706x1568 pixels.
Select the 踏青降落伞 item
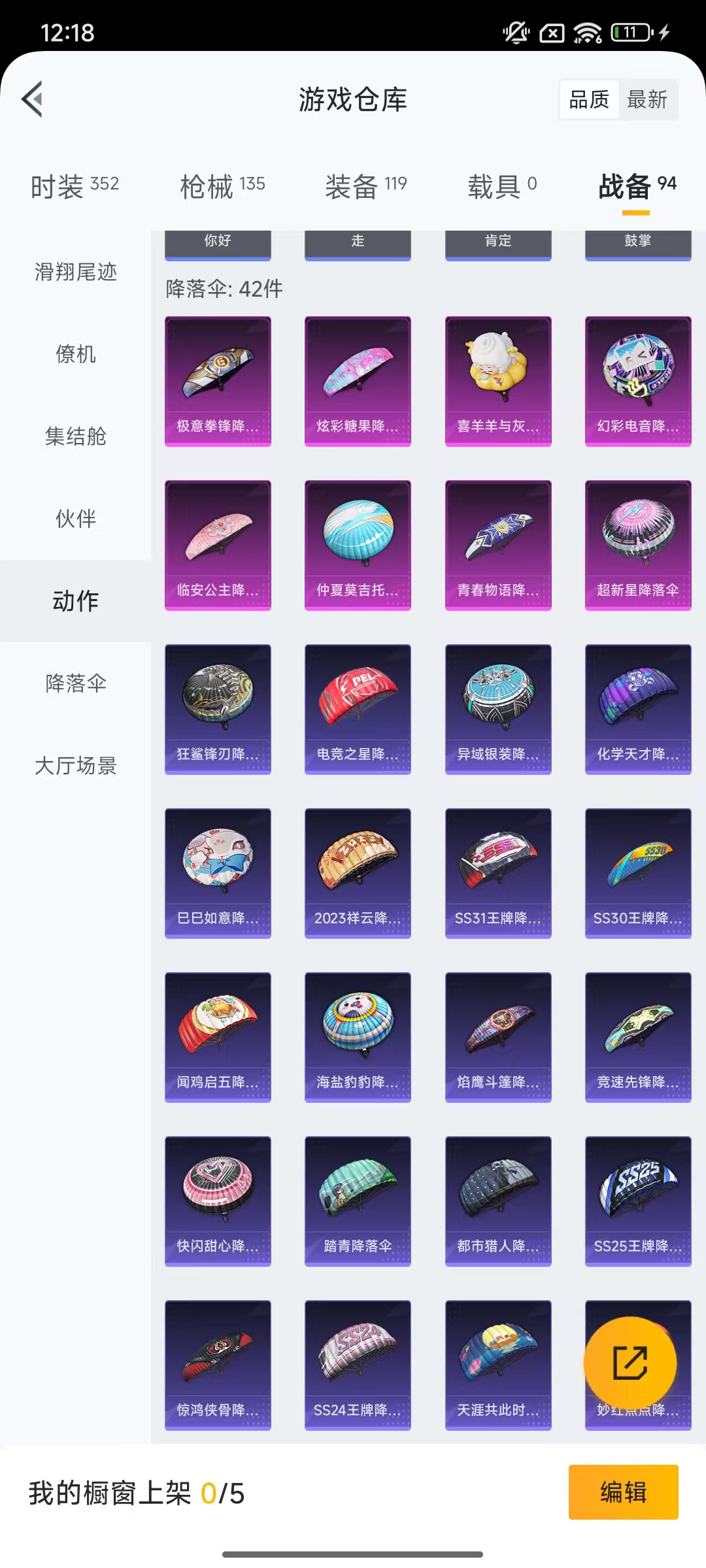pyautogui.click(x=358, y=1200)
